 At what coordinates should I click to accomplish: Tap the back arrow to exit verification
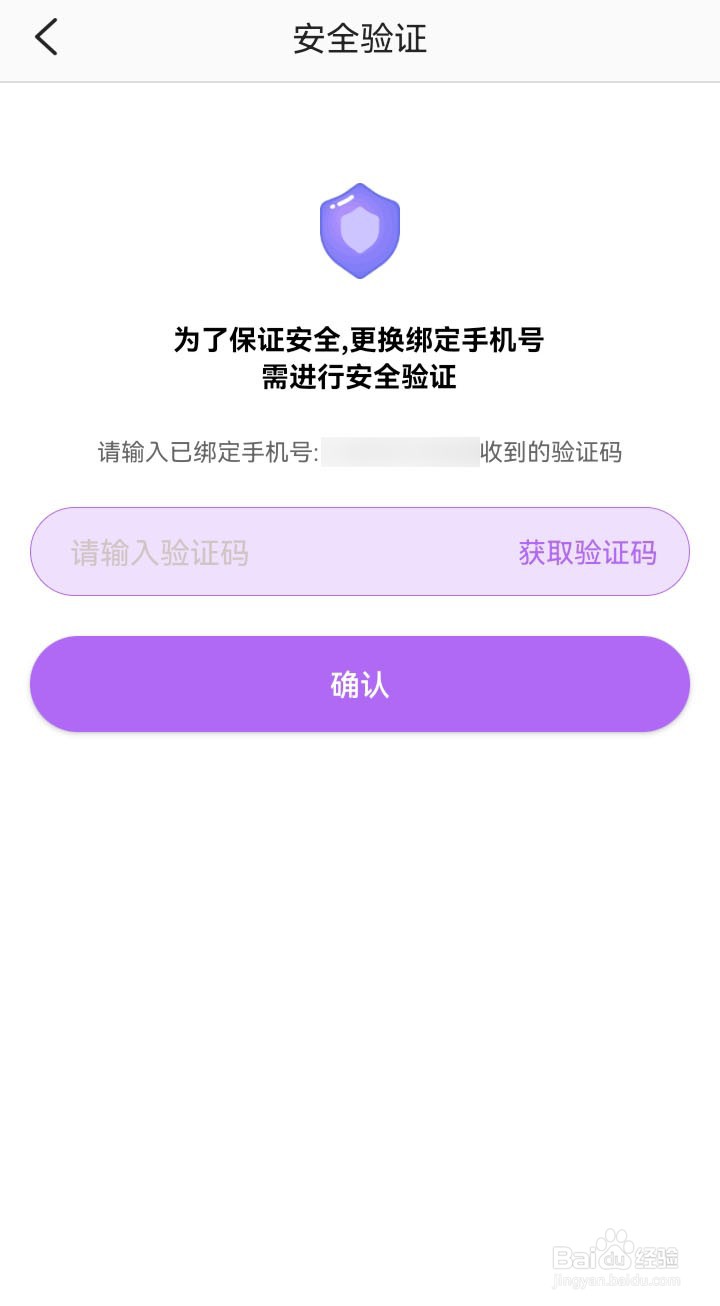(x=44, y=38)
